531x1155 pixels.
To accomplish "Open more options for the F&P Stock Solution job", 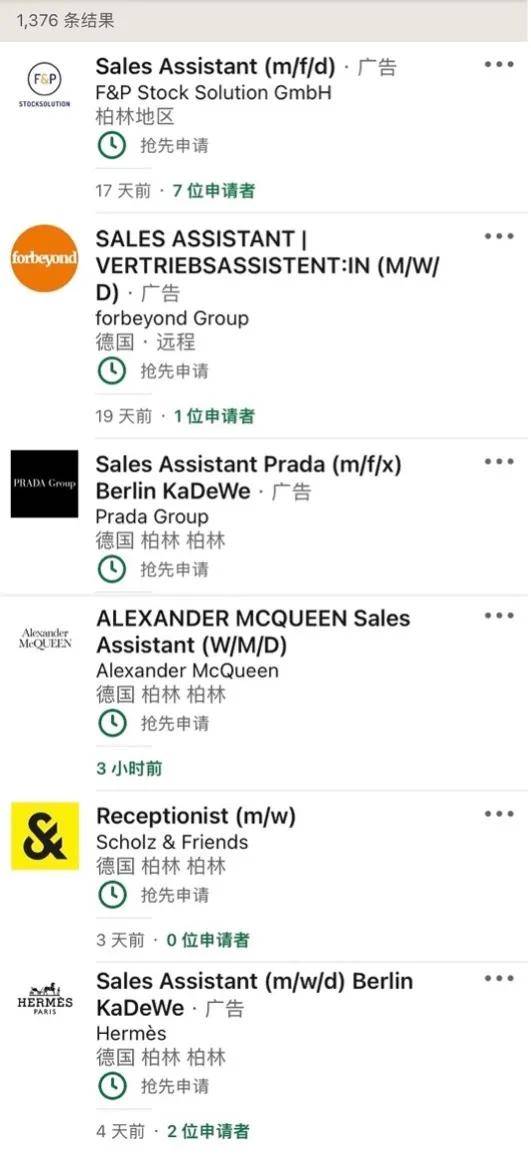I will [499, 65].
